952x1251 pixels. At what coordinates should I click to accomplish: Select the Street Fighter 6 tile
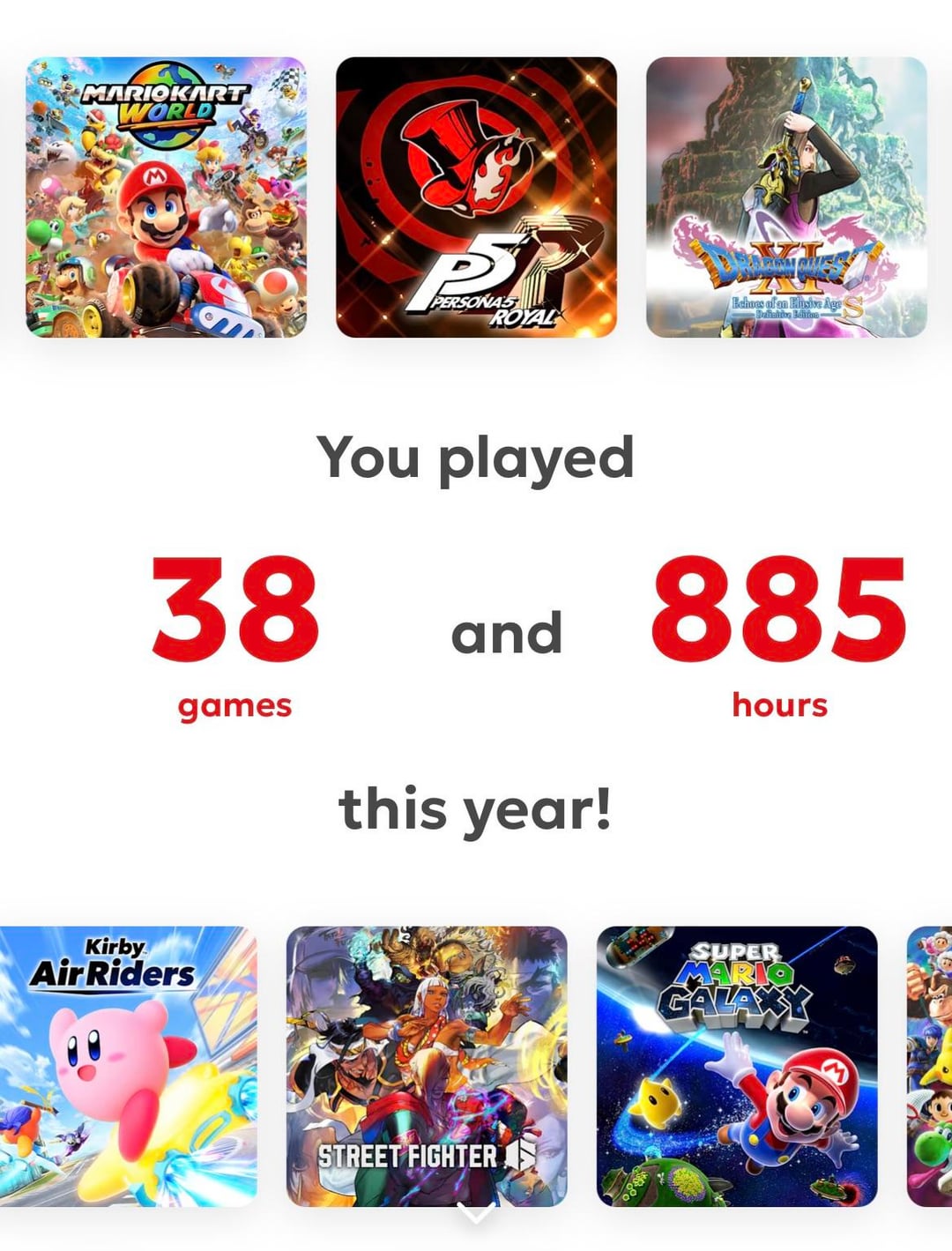tap(427, 1065)
